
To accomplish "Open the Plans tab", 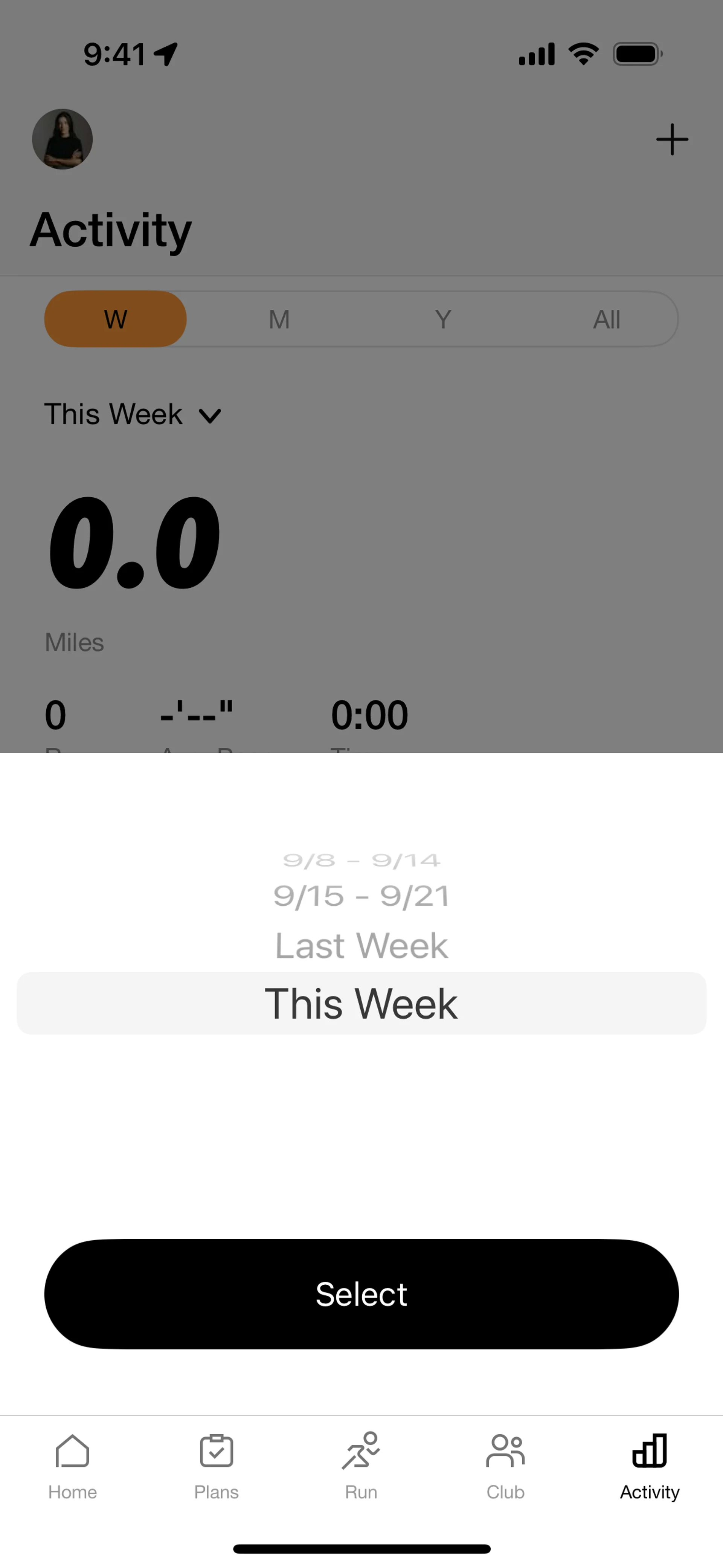I will [x=217, y=1466].
